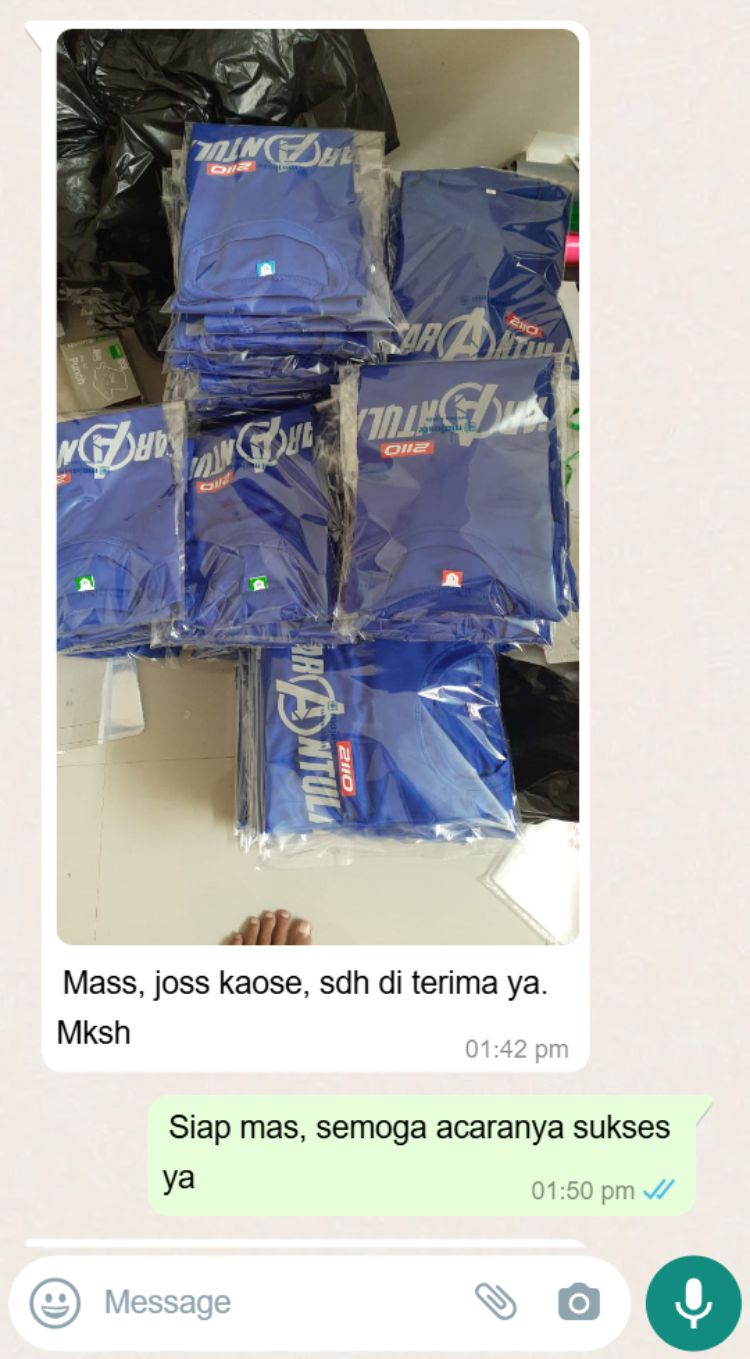This screenshot has width=750, height=1359.
Task: Focus the Message text field
Action: pos(280,1303)
